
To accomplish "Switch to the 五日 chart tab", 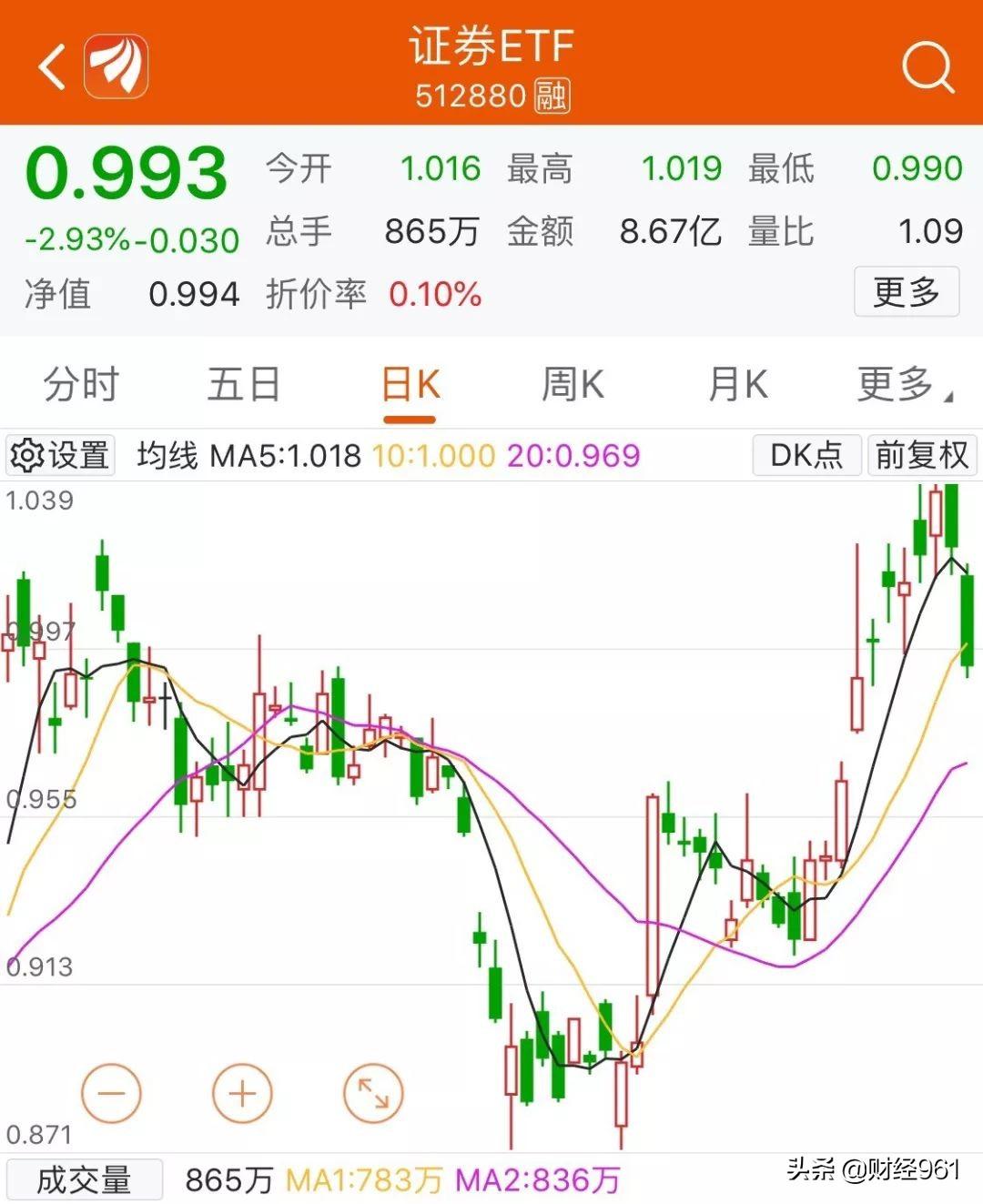I will pos(243,384).
